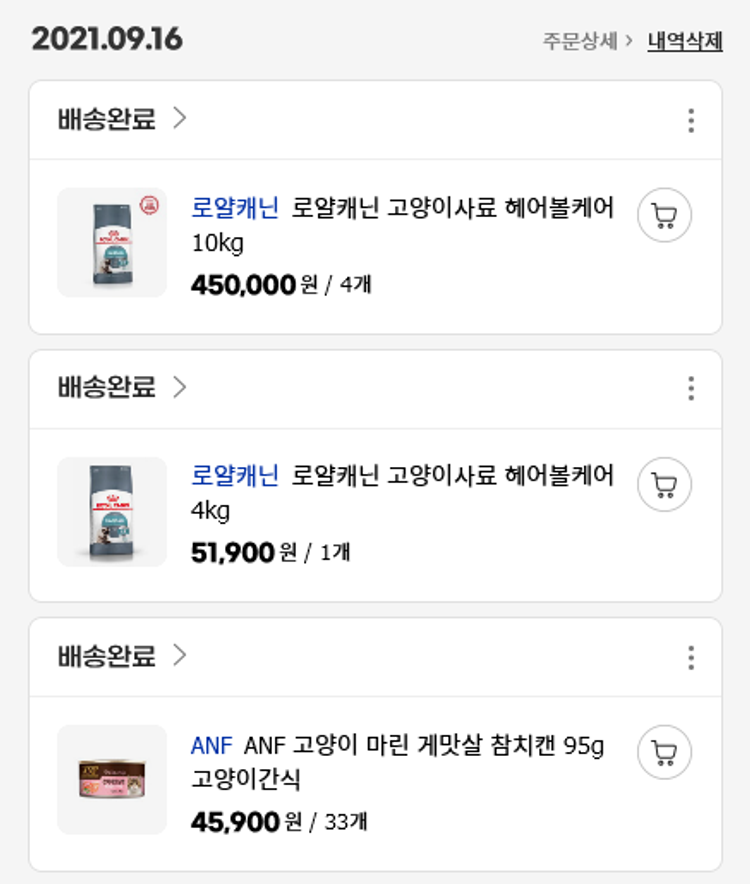Screen dimensions: 750x884
Task: Open 배송완료 status for the 10kg item
Action: 122,119
